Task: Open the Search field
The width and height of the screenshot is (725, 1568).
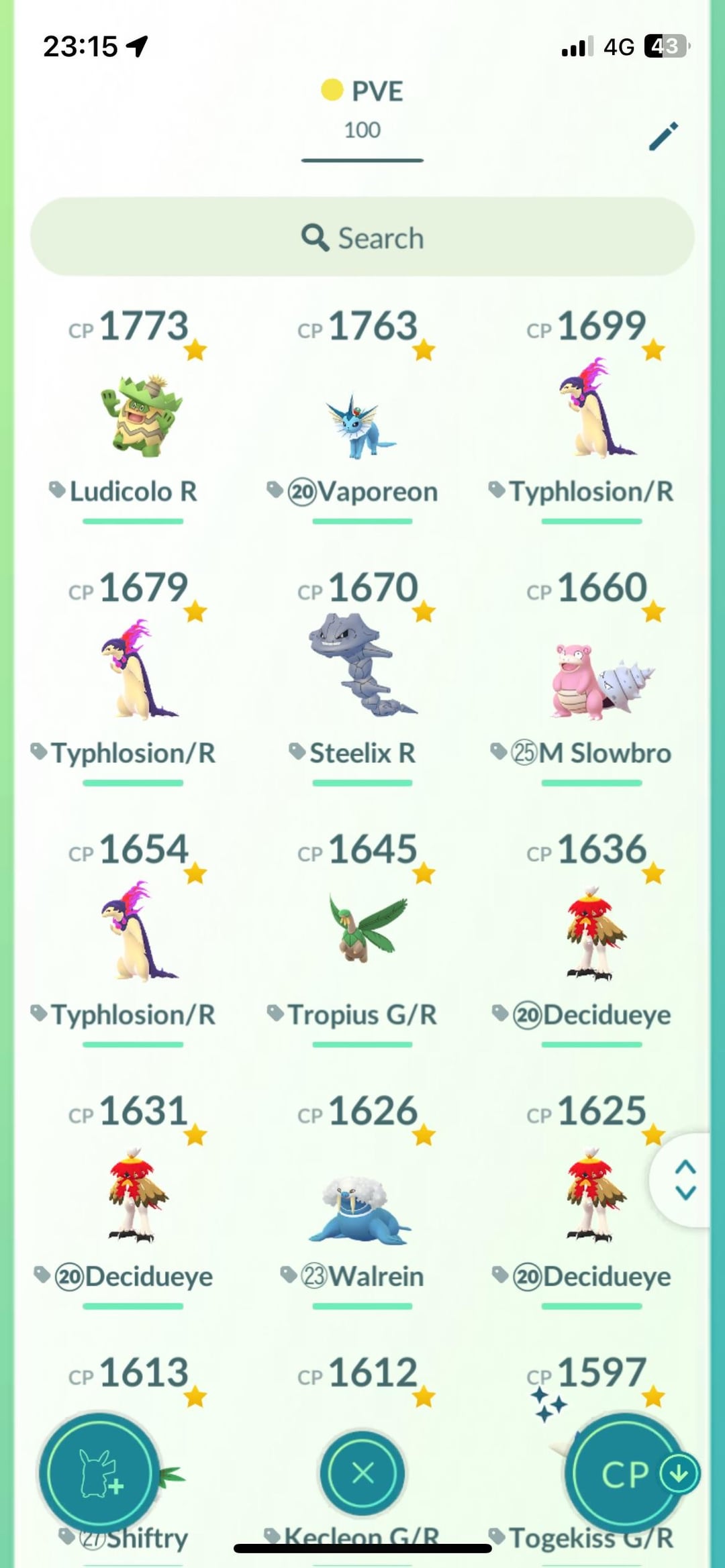Action: [x=362, y=238]
